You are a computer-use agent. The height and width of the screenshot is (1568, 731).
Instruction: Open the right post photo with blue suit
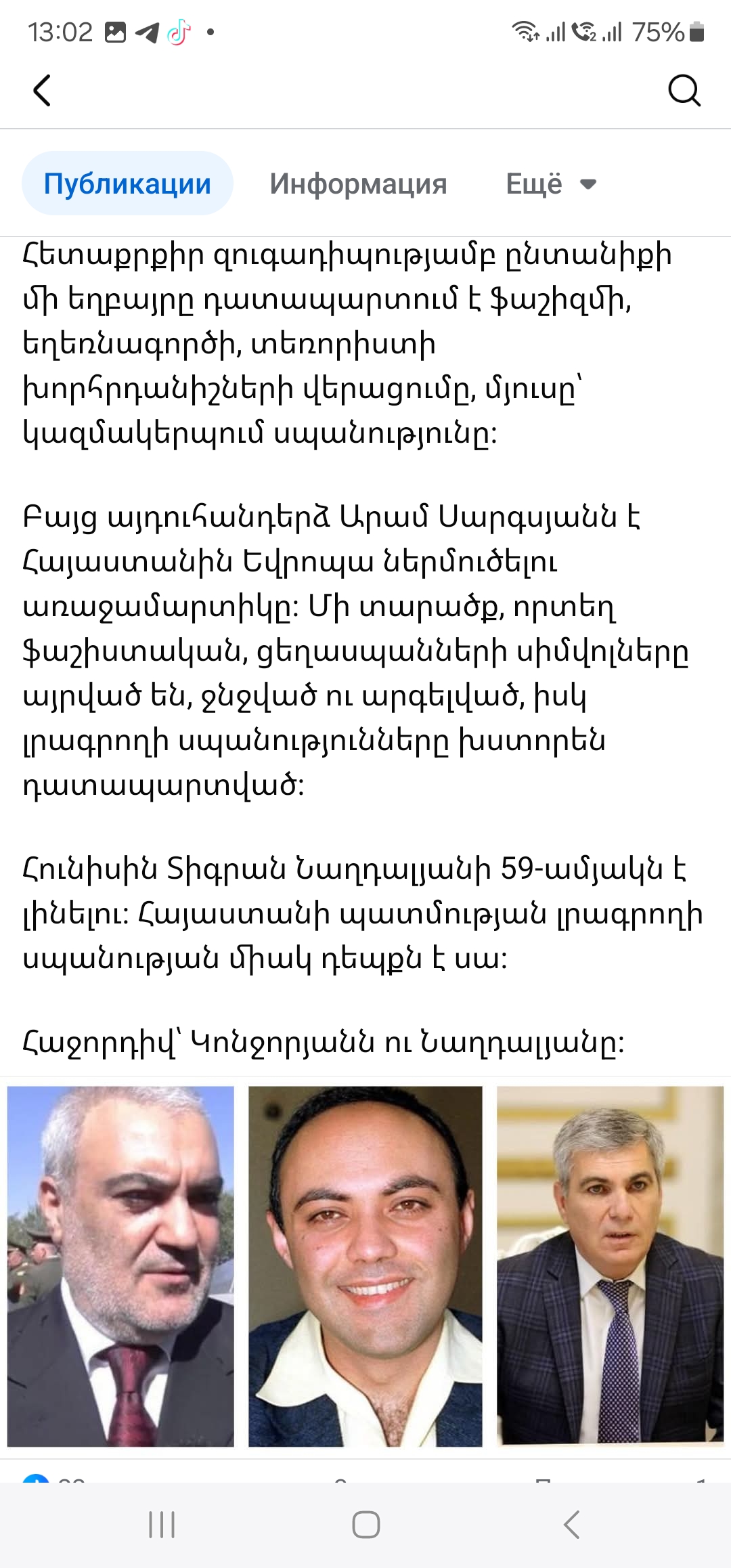click(x=610, y=1266)
